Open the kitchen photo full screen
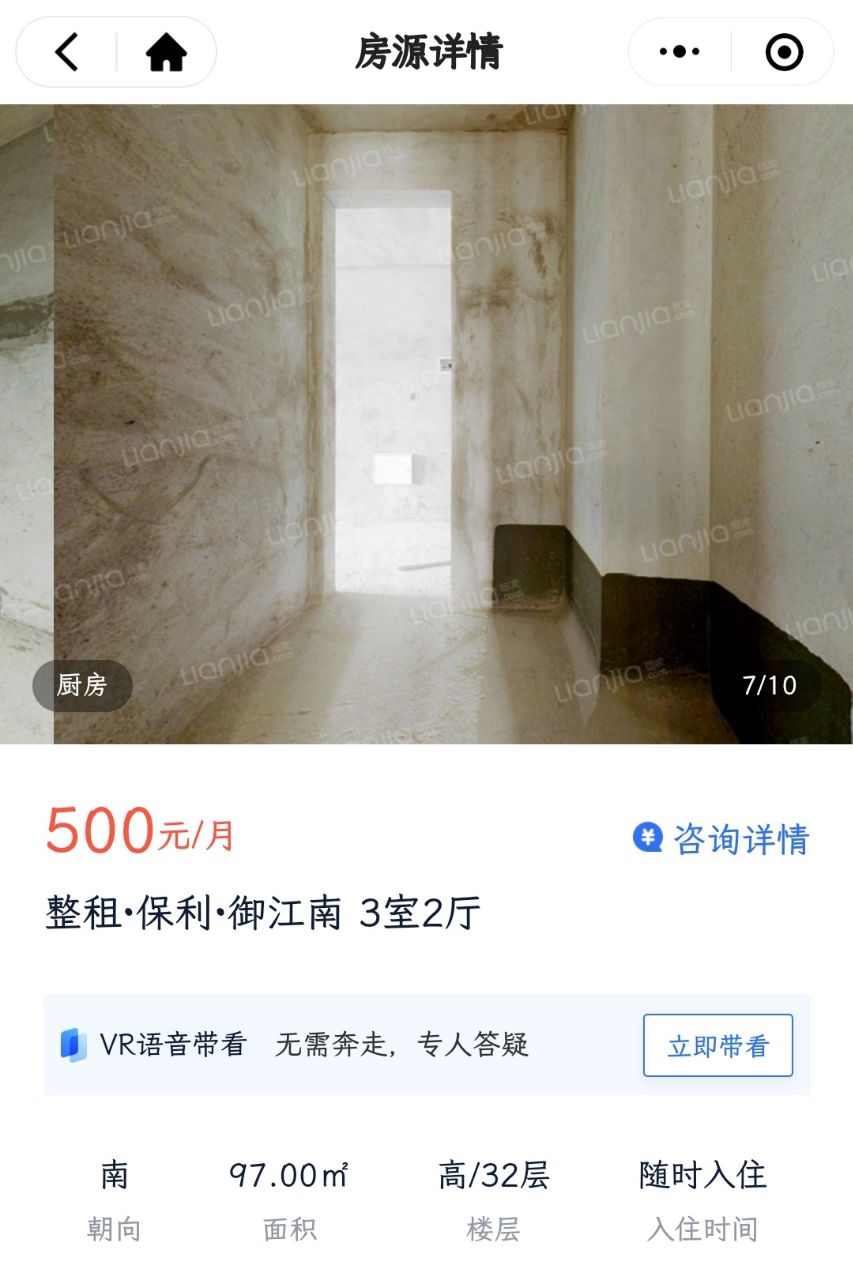The height and width of the screenshot is (1280, 853). 426,424
